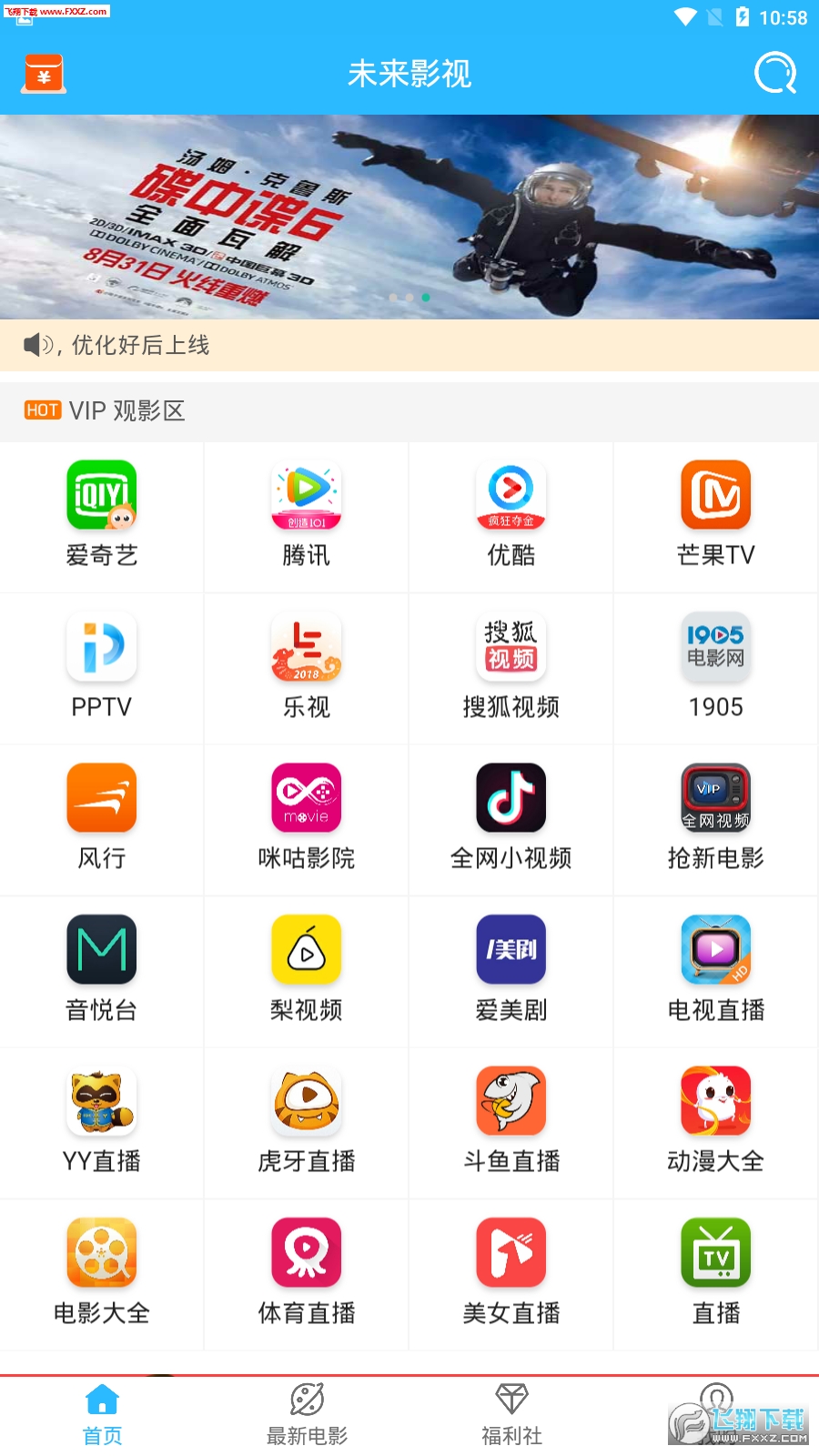This screenshot has height=1456, width=819.
Task: Open 抢新电影
Action: coord(716,818)
